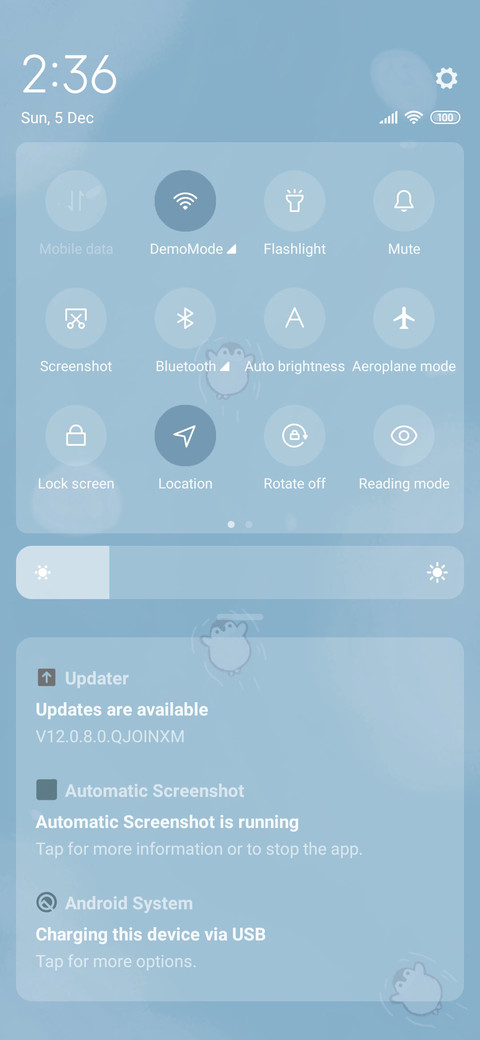
Task: Toggle the DemoMode Wi-Fi tile
Action: pyautogui.click(x=185, y=201)
